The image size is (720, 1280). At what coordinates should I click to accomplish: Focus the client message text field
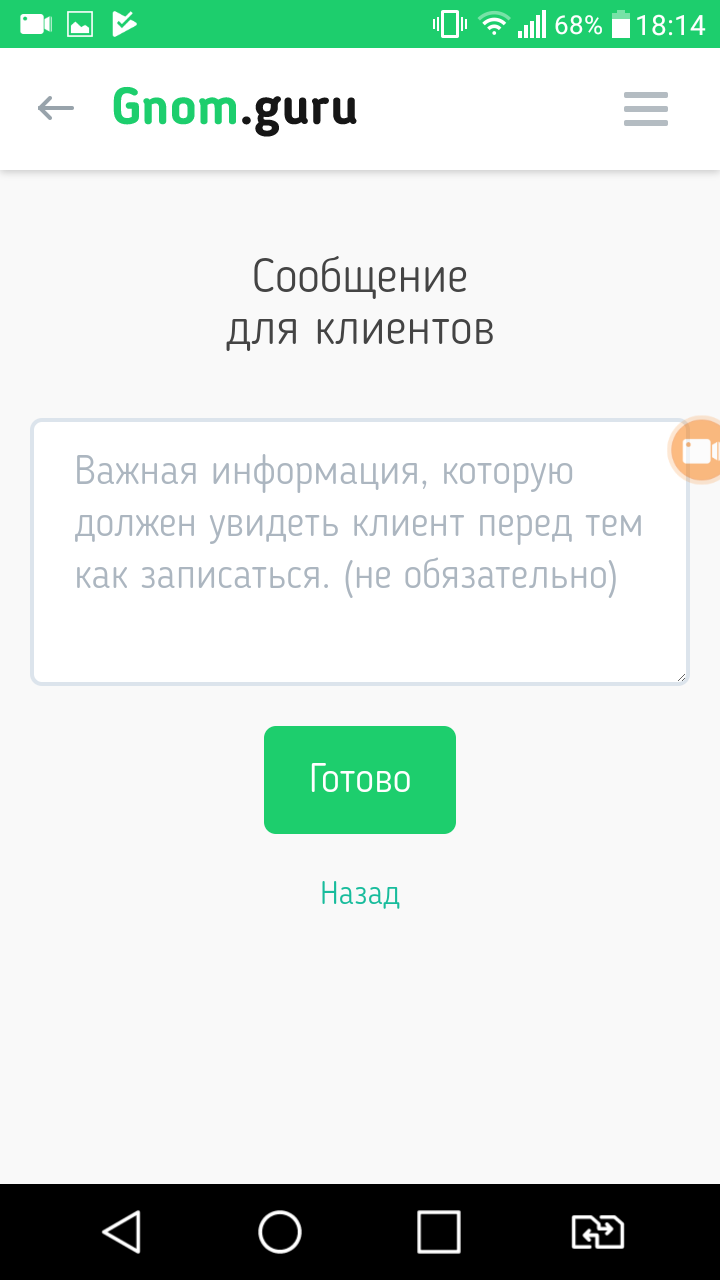pyautogui.click(x=358, y=552)
